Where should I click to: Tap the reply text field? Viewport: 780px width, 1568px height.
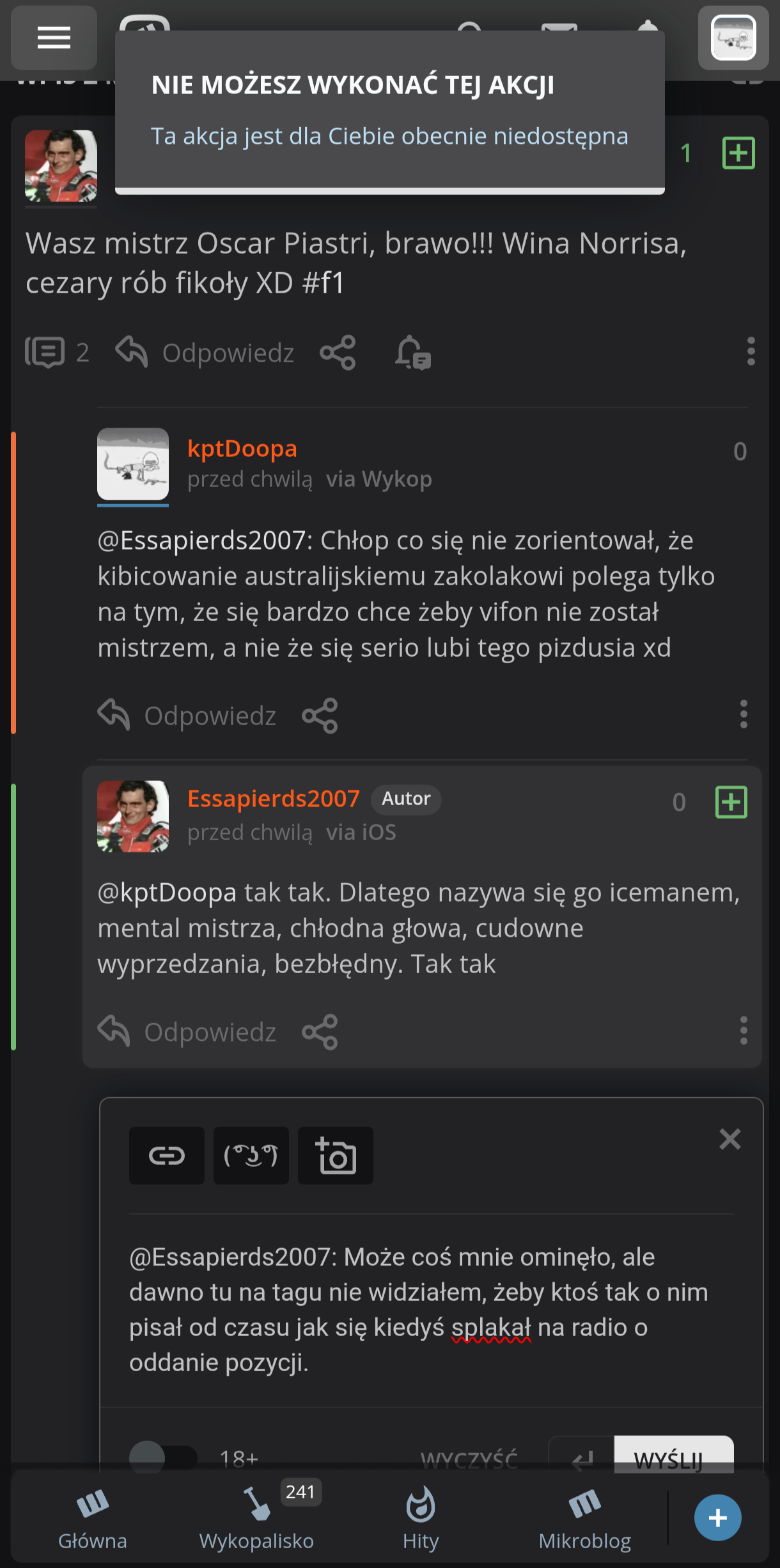tap(422, 1310)
